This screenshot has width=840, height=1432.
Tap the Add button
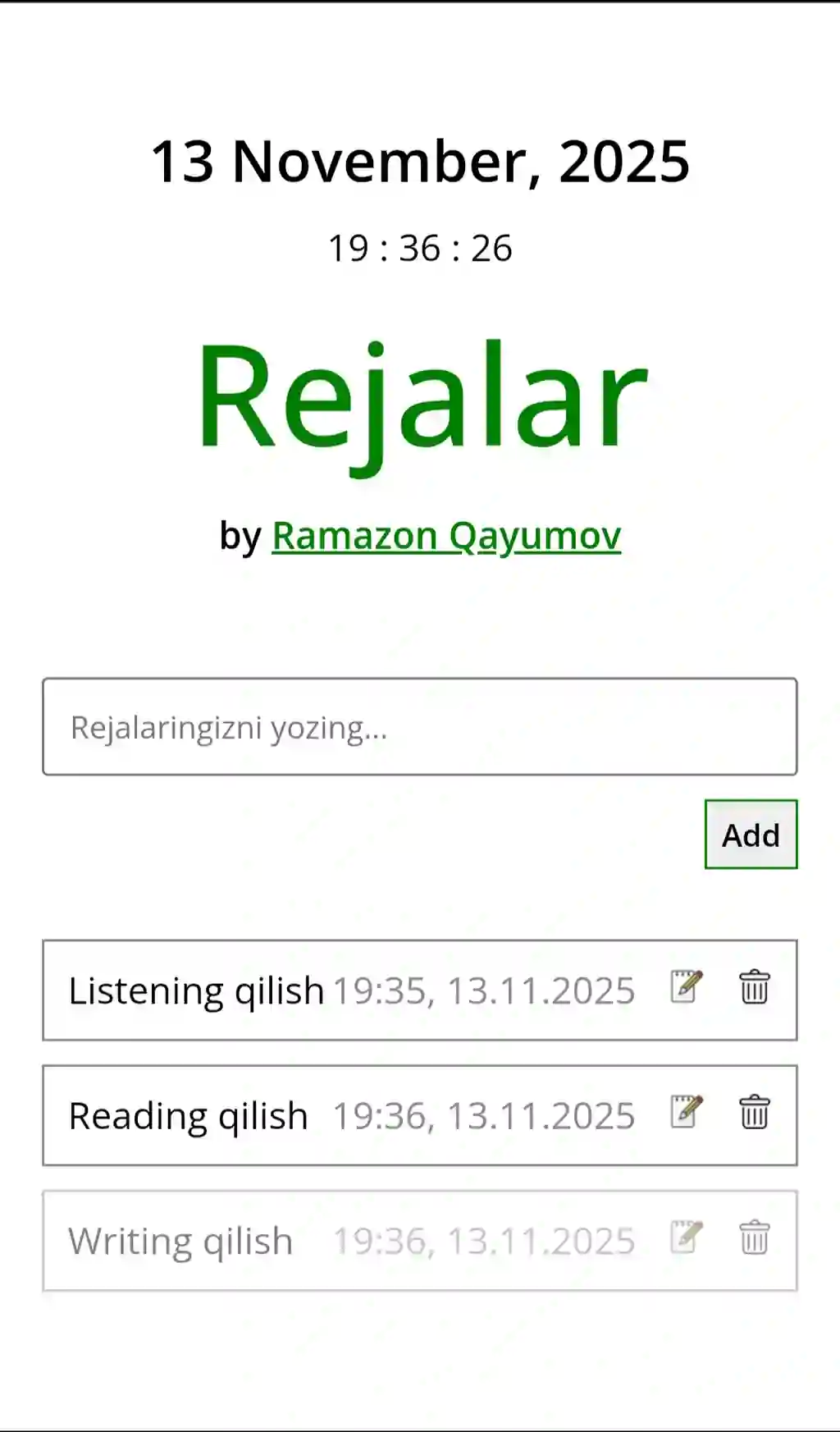pyautogui.click(x=751, y=835)
